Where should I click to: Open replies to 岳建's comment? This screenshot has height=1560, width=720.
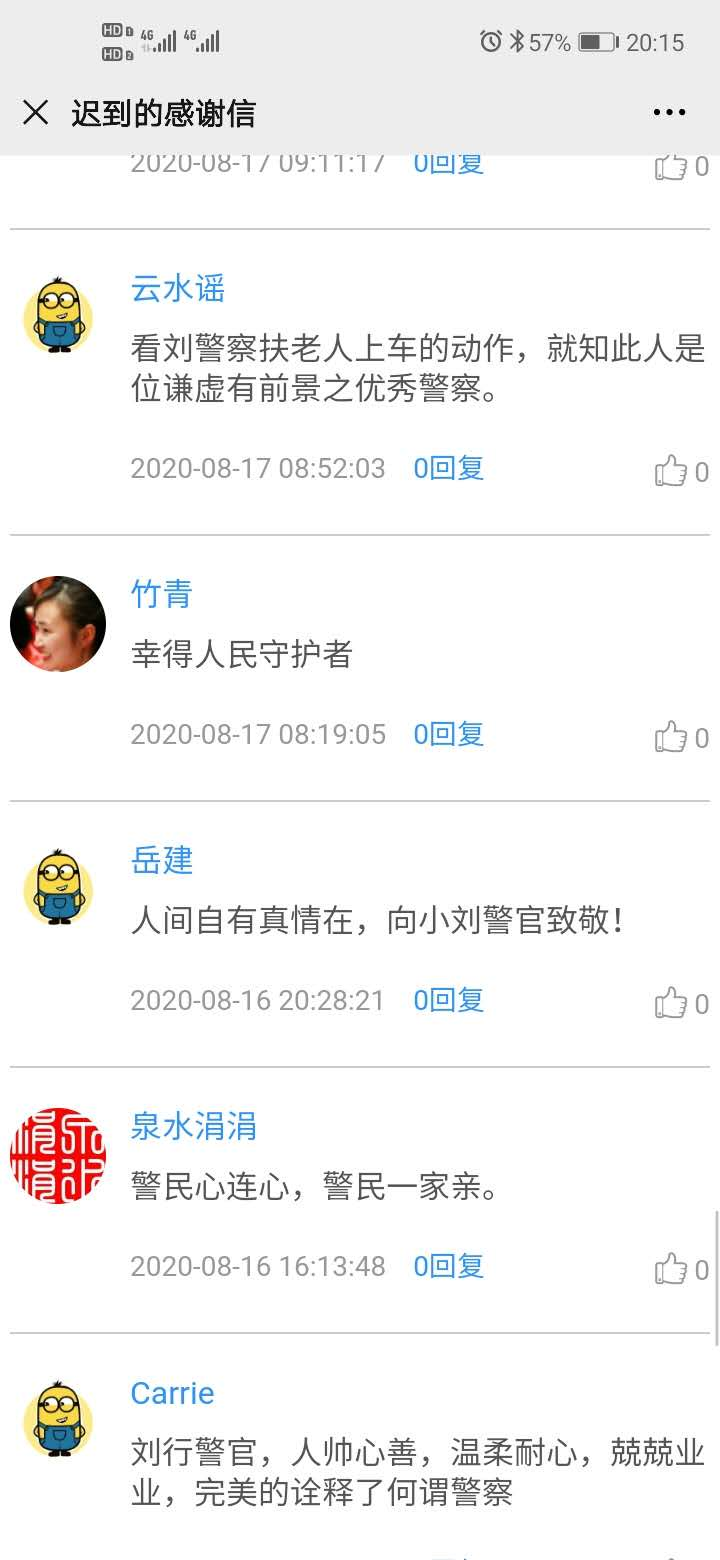(449, 1001)
